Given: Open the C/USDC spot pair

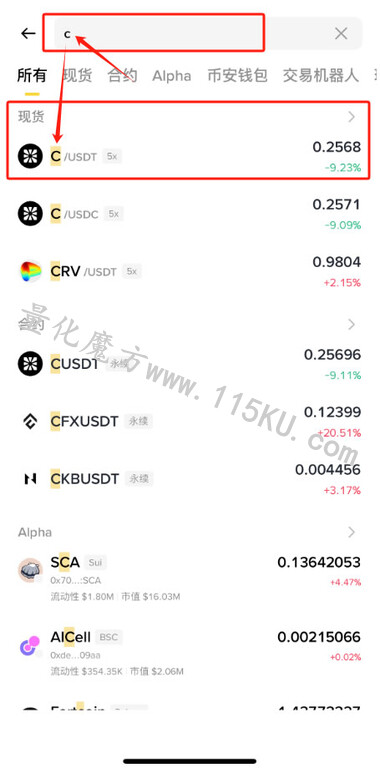Looking at the screenshot, I should 189,214.
